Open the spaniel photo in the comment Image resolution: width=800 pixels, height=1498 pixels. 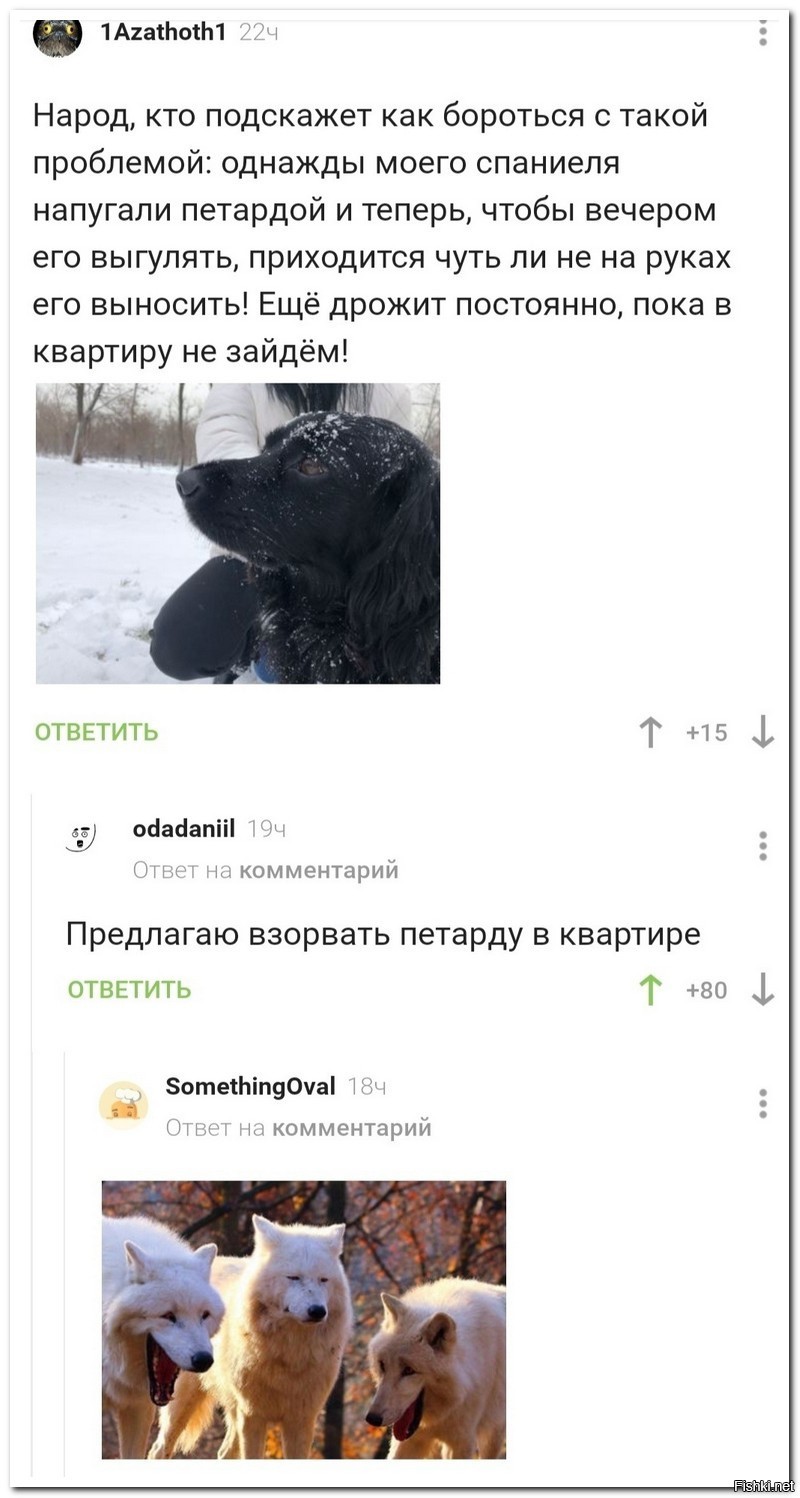(x=238, y=533)
